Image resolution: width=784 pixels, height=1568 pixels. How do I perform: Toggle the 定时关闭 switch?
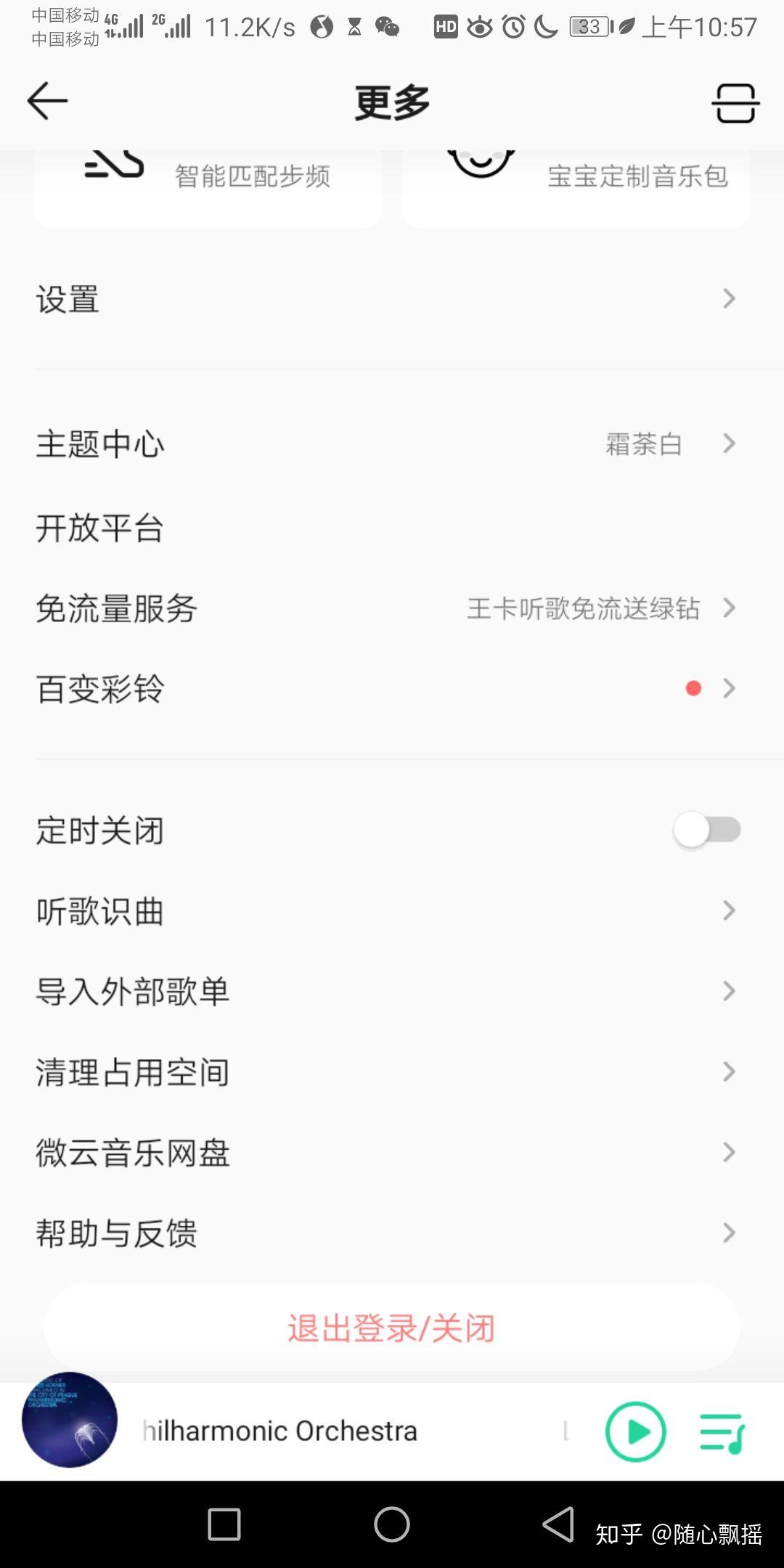point(706,830)
